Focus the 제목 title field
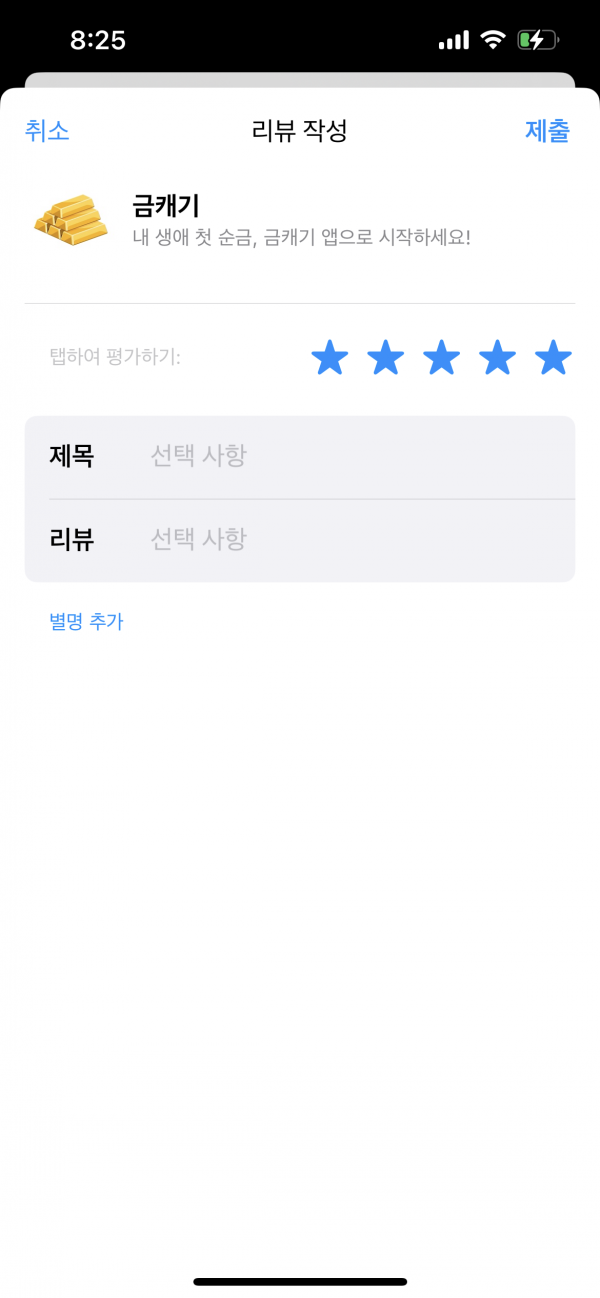Viewport: 600px width, 1298px height. [300, 457]
